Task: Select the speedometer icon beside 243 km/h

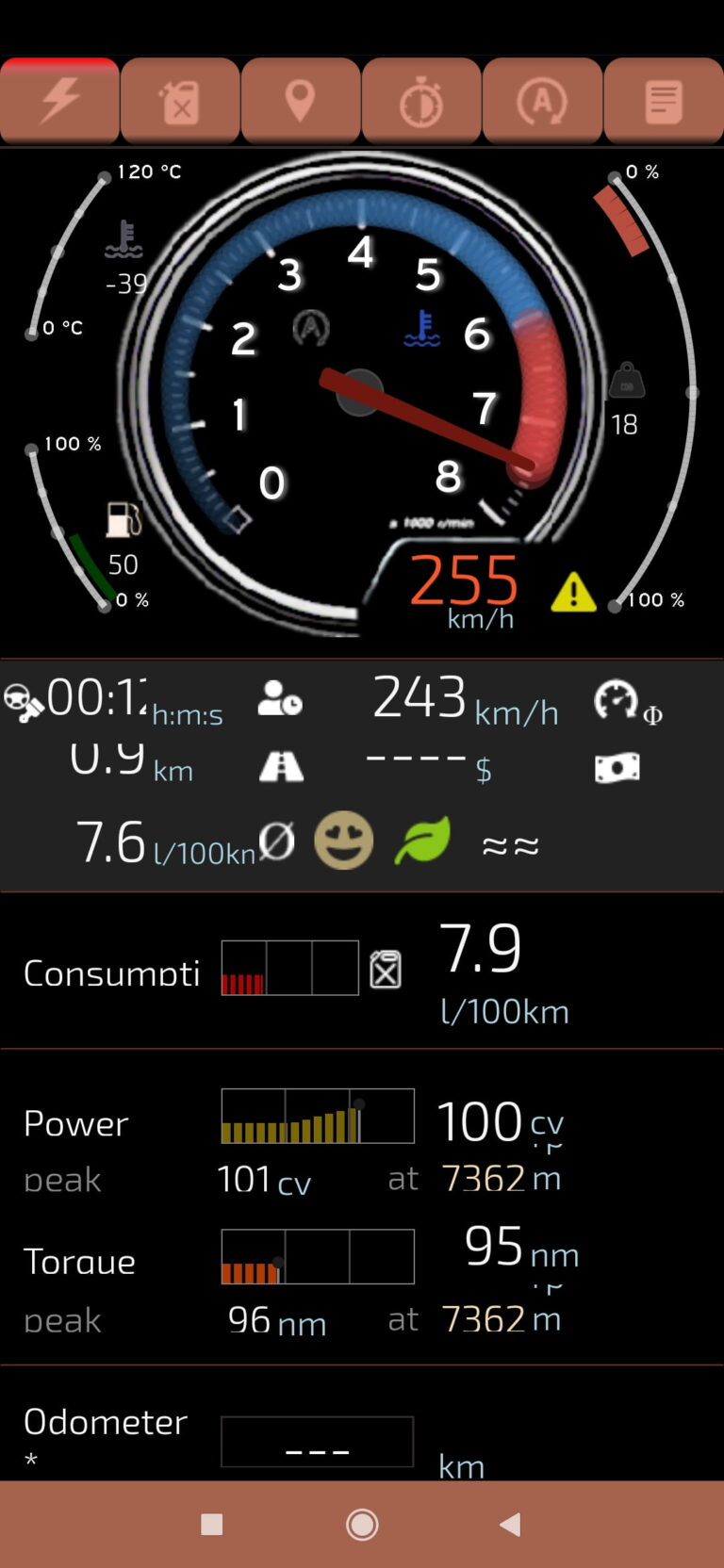Action: click(x=615, y=699)
